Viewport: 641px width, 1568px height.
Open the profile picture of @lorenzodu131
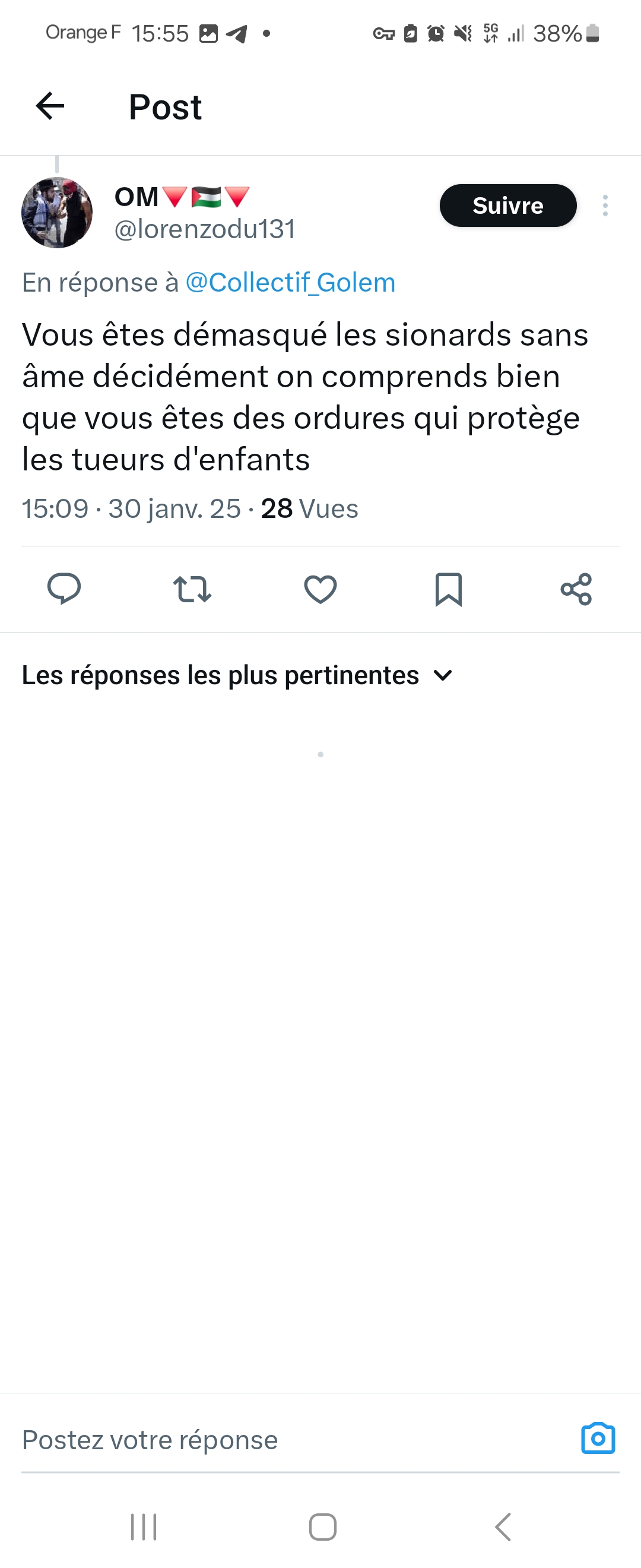click(x=57, y=213)
